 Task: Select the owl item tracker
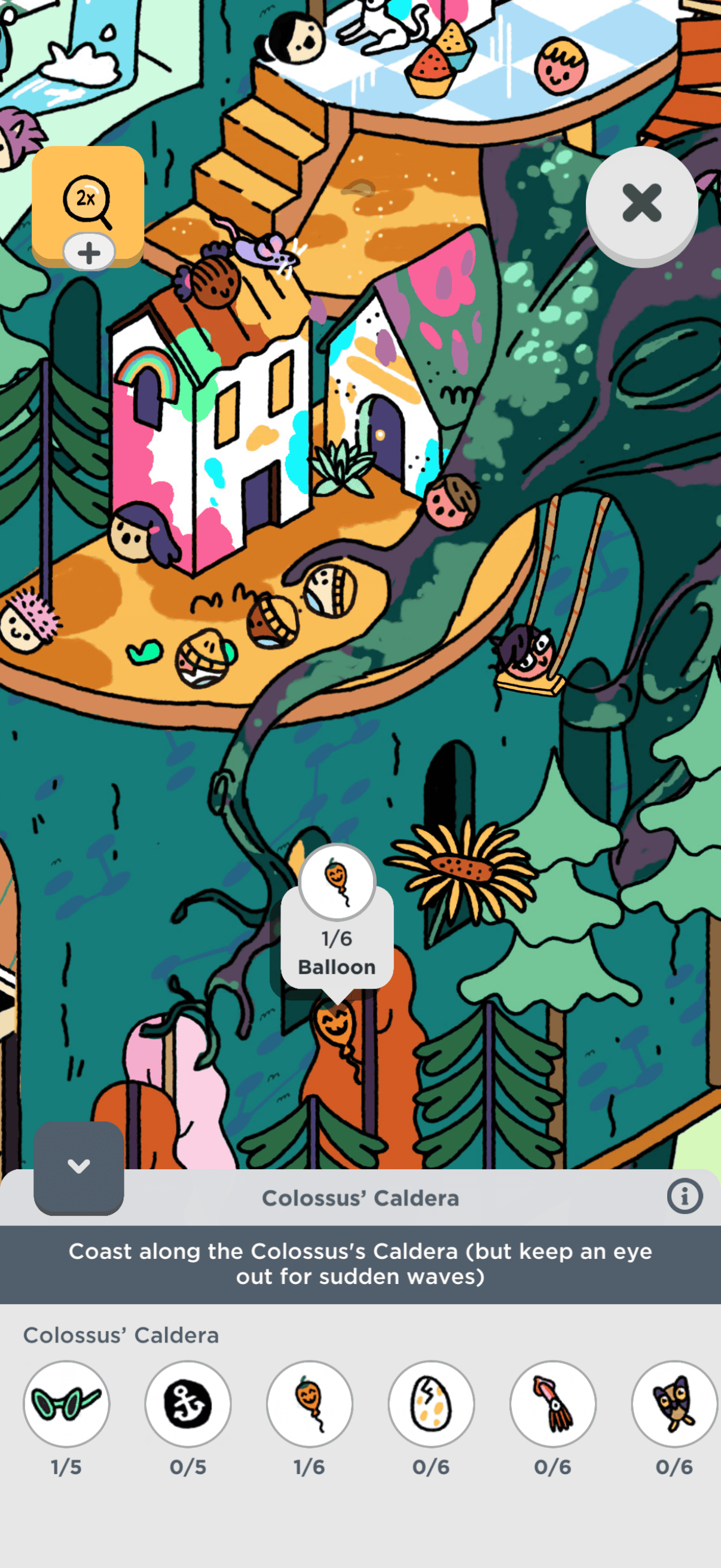click(x=674, y=1403)
